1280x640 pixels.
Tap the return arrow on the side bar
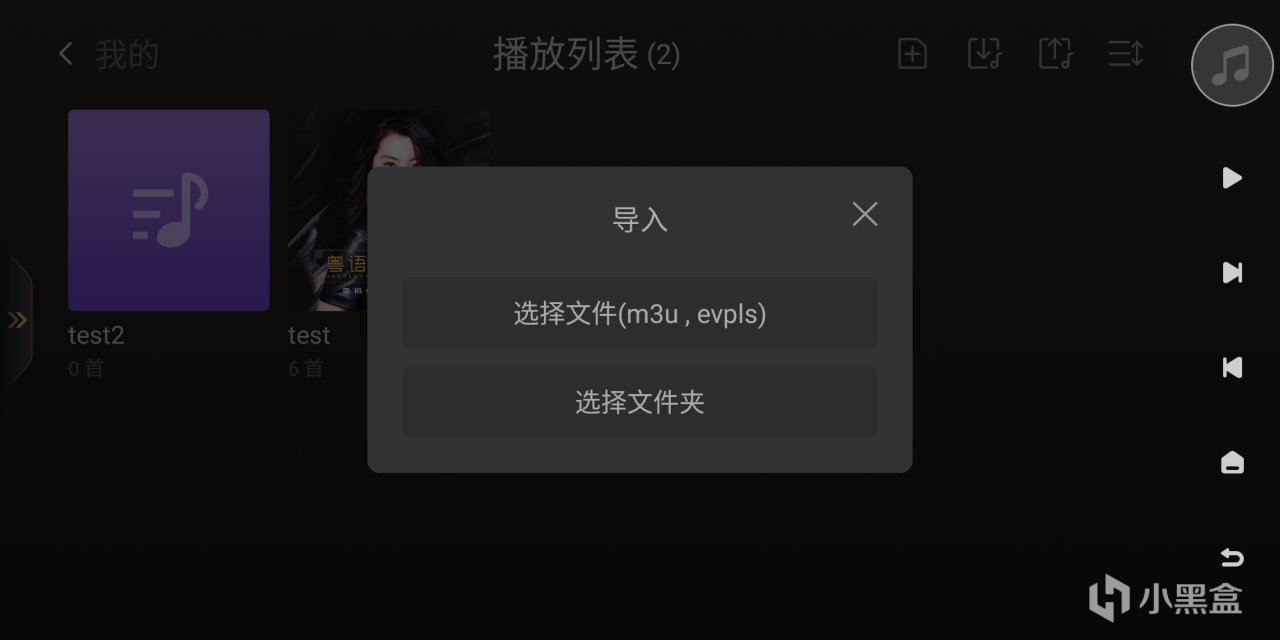click(x=1232, y=556)
